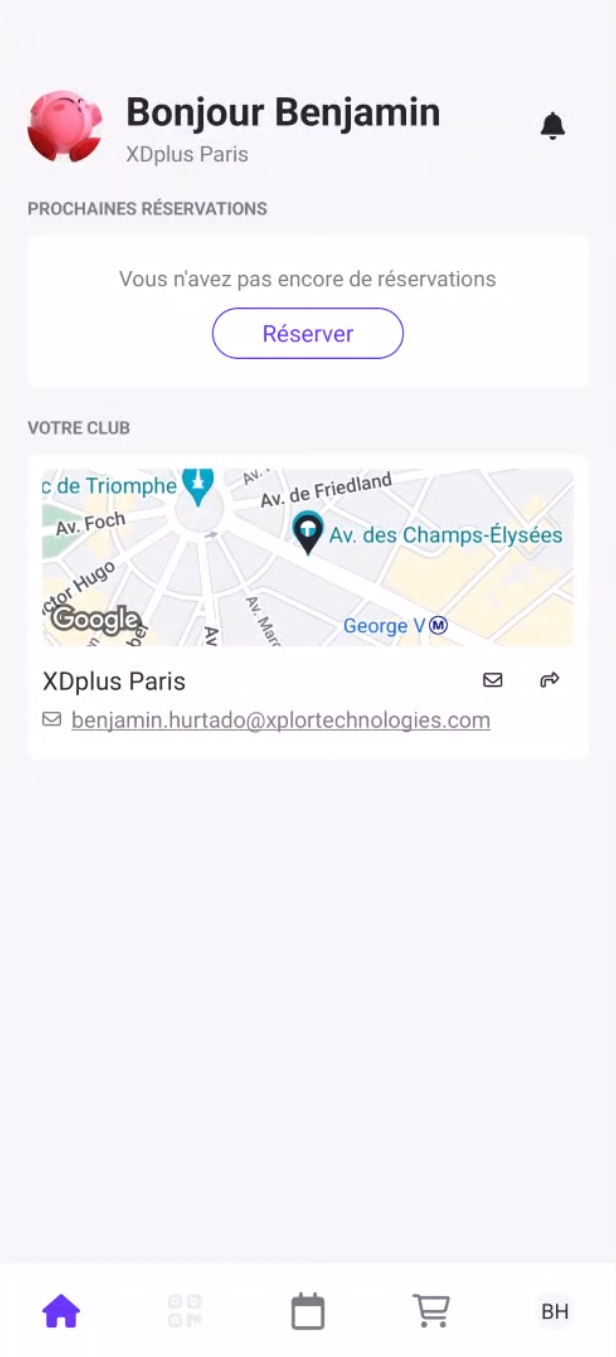Tap the Kirby profile avatar
This screenshot has width=616, height=1357.
coord(65,127)
